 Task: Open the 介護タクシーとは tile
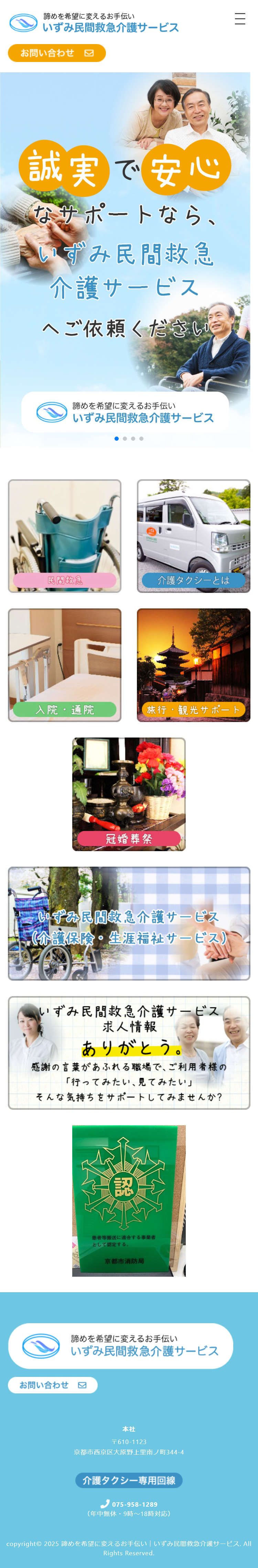pos(193,536)
